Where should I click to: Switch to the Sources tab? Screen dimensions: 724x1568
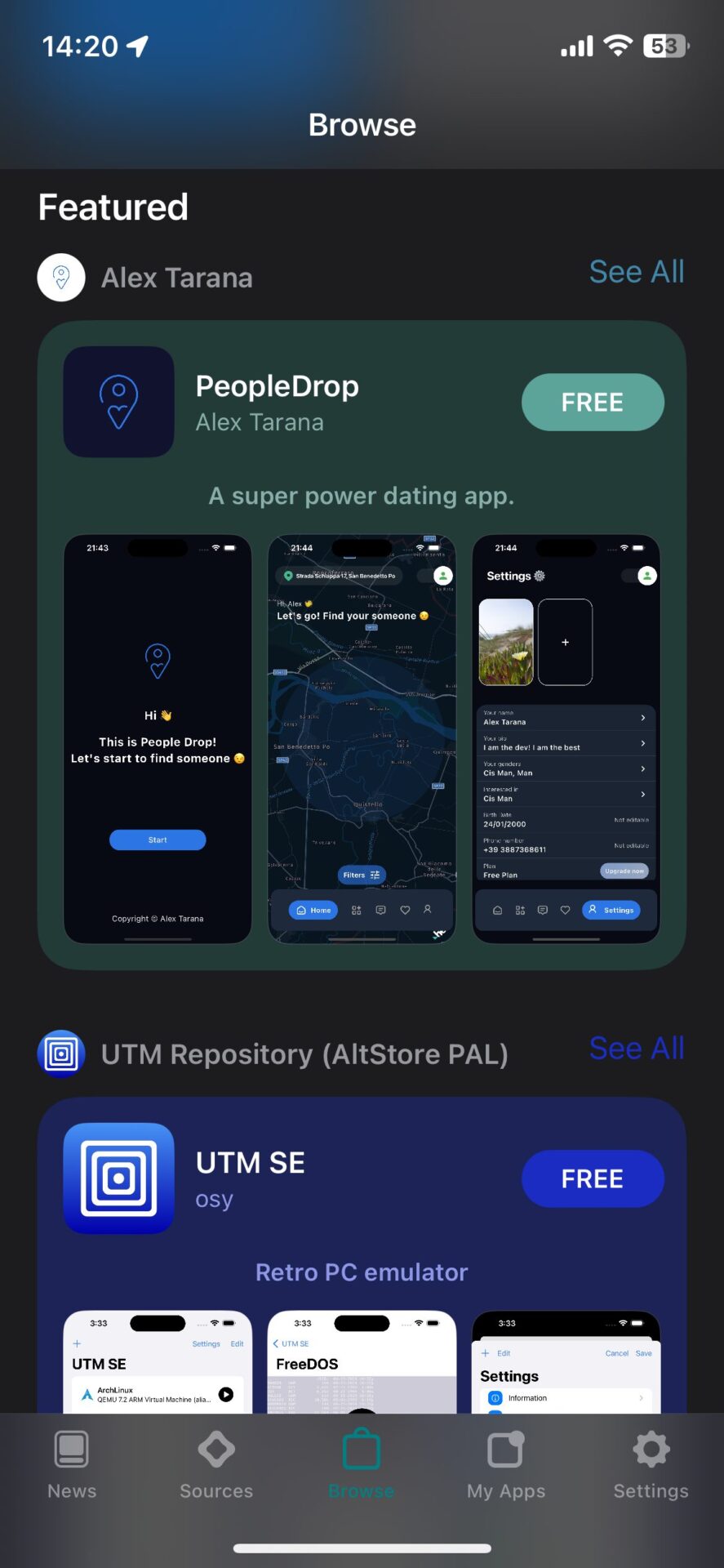click(x=216, y=1465)
